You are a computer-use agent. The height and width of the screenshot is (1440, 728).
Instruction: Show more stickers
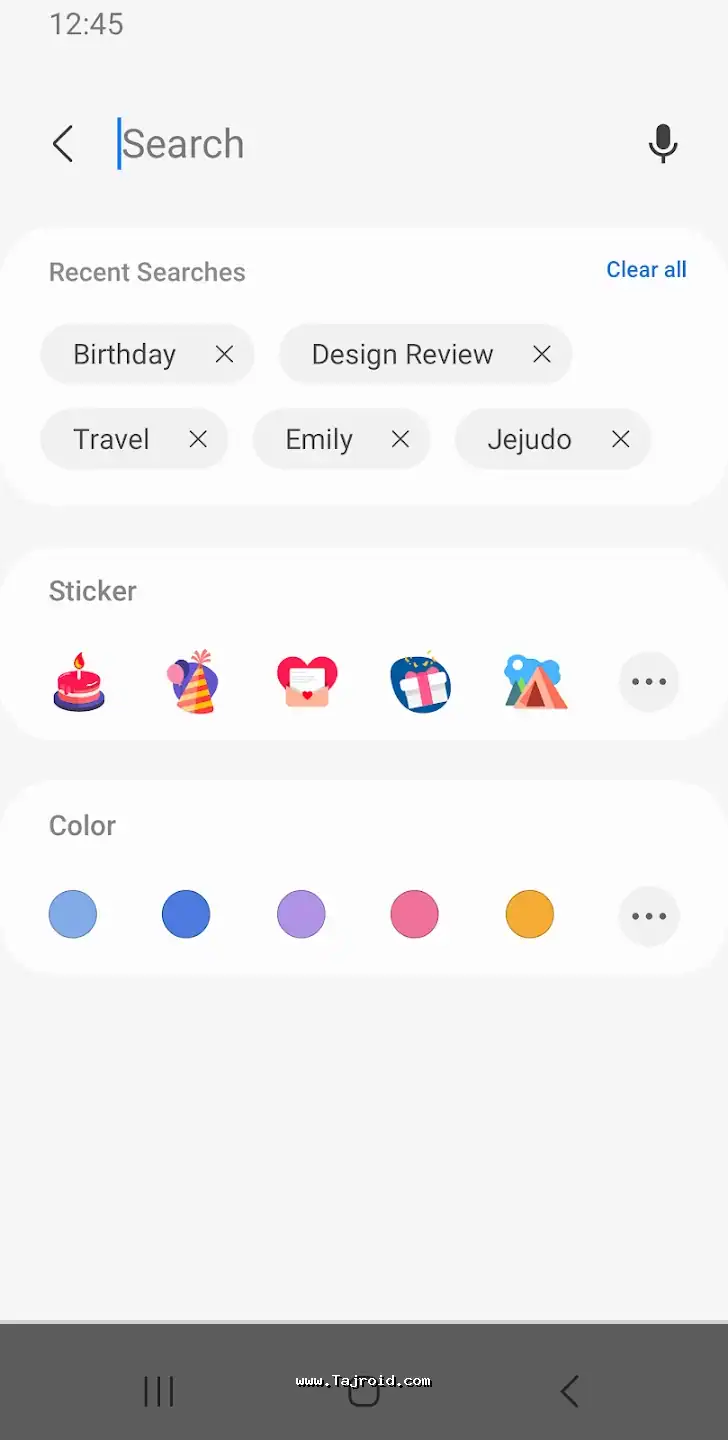649,682
